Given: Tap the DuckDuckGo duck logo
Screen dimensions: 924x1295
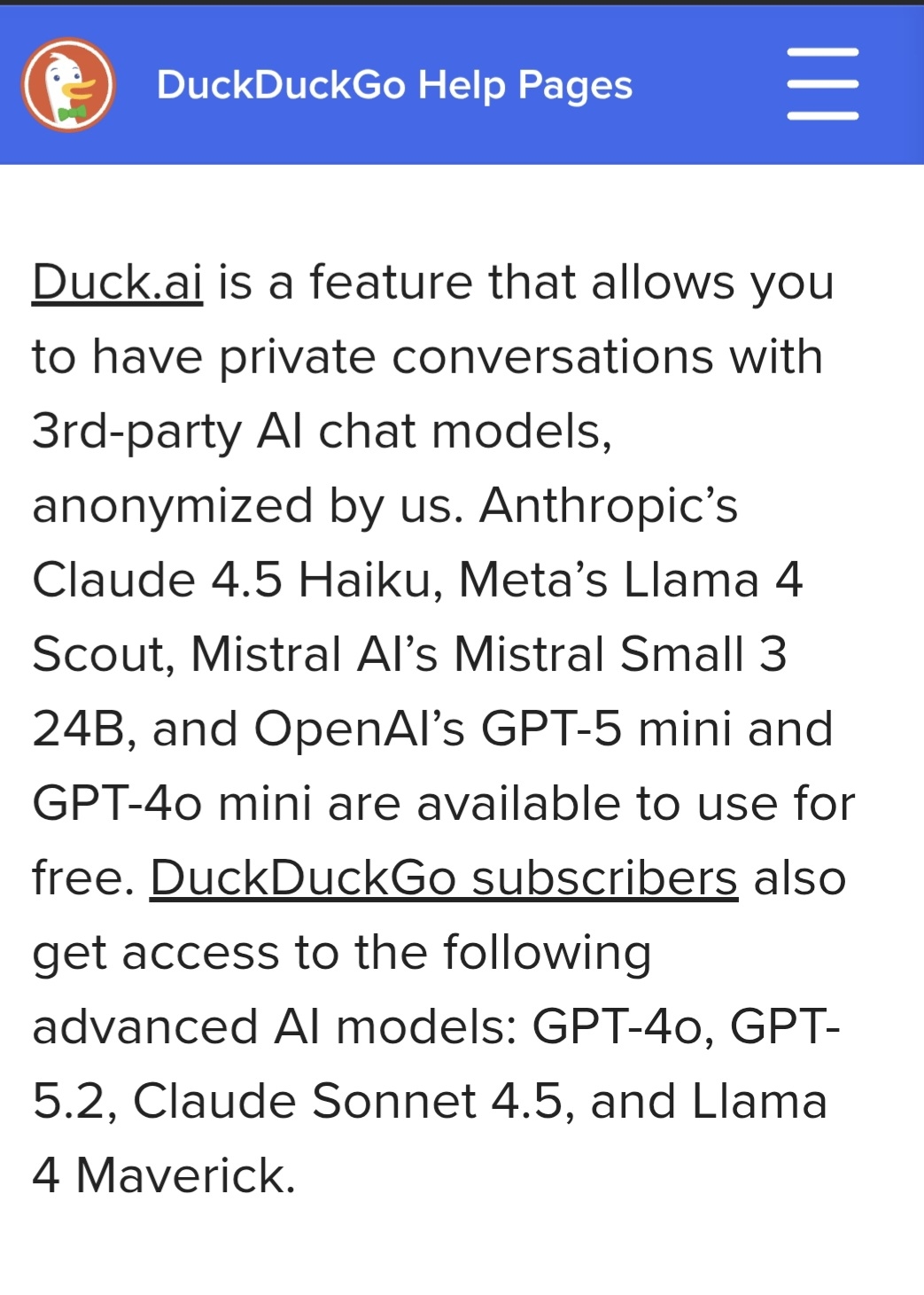Looking at the screenshot, I should [x=68, y=85].
